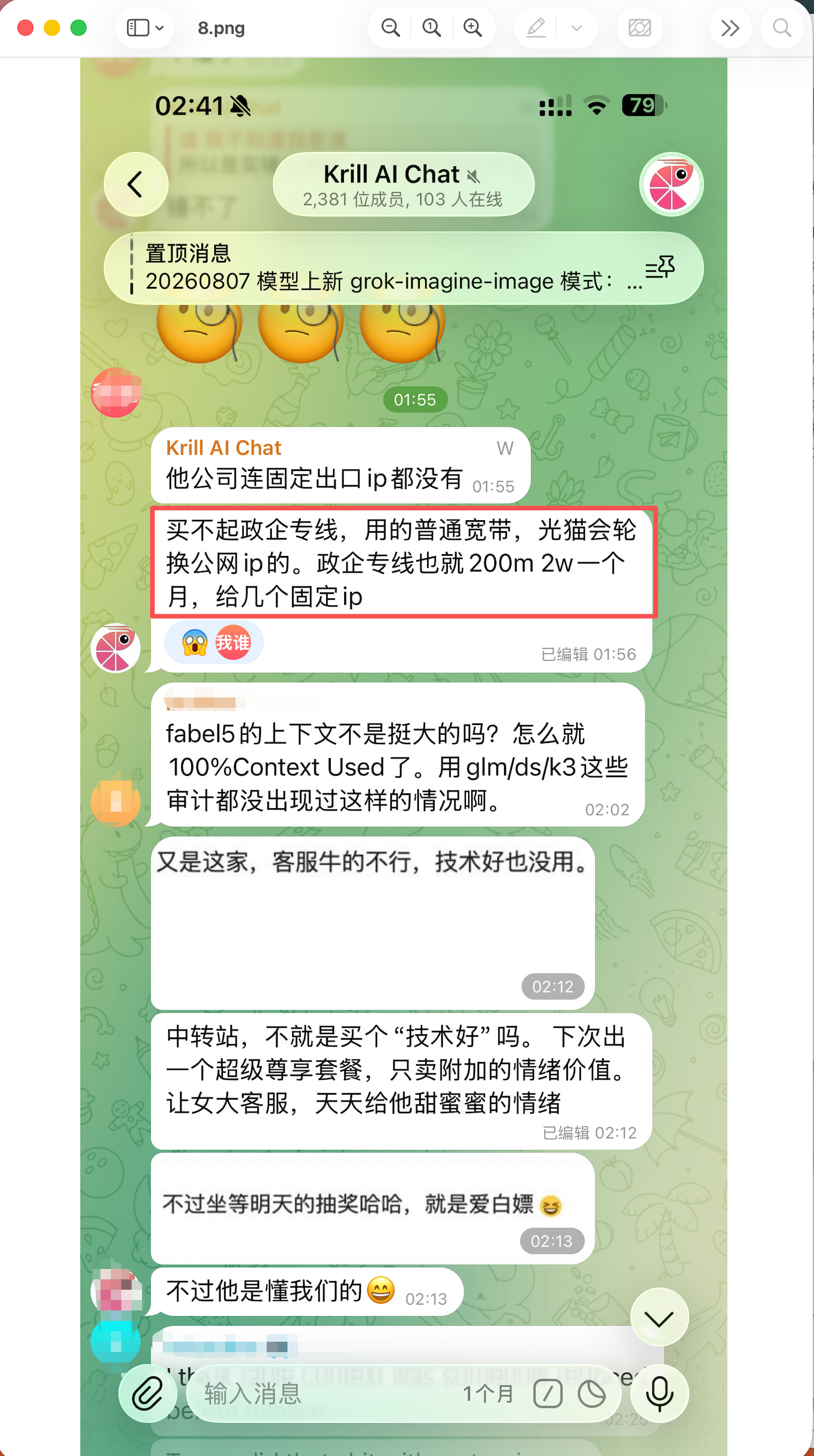Click the background removal toolbar icon
This screenshot has height=1456, width=814.
pos(640,28)
